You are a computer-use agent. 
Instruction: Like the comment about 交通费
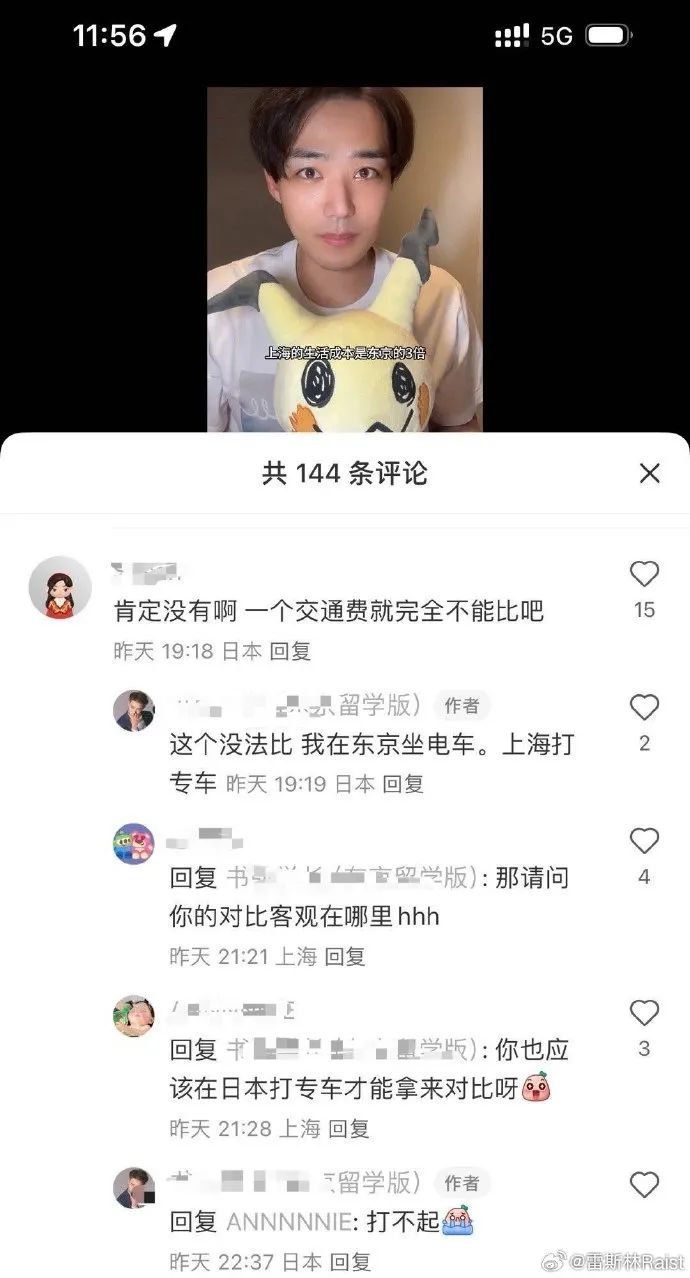644,574
